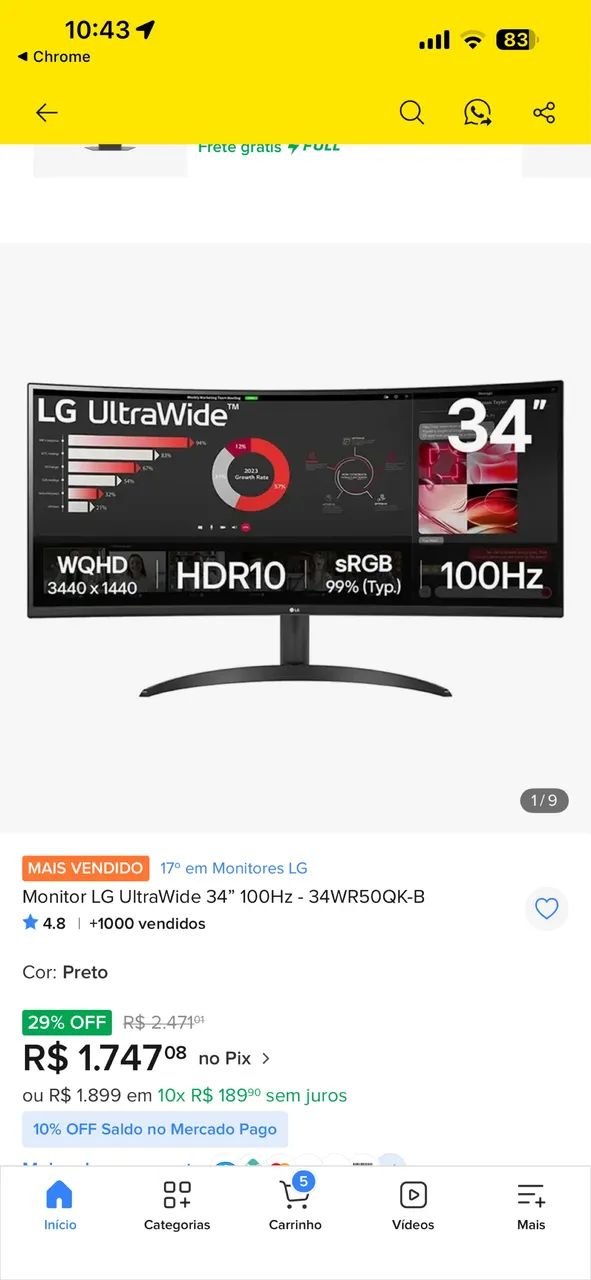The image size is (591, 1280).
Task: Switch to the Início tab
Action: pos(60,1205)
